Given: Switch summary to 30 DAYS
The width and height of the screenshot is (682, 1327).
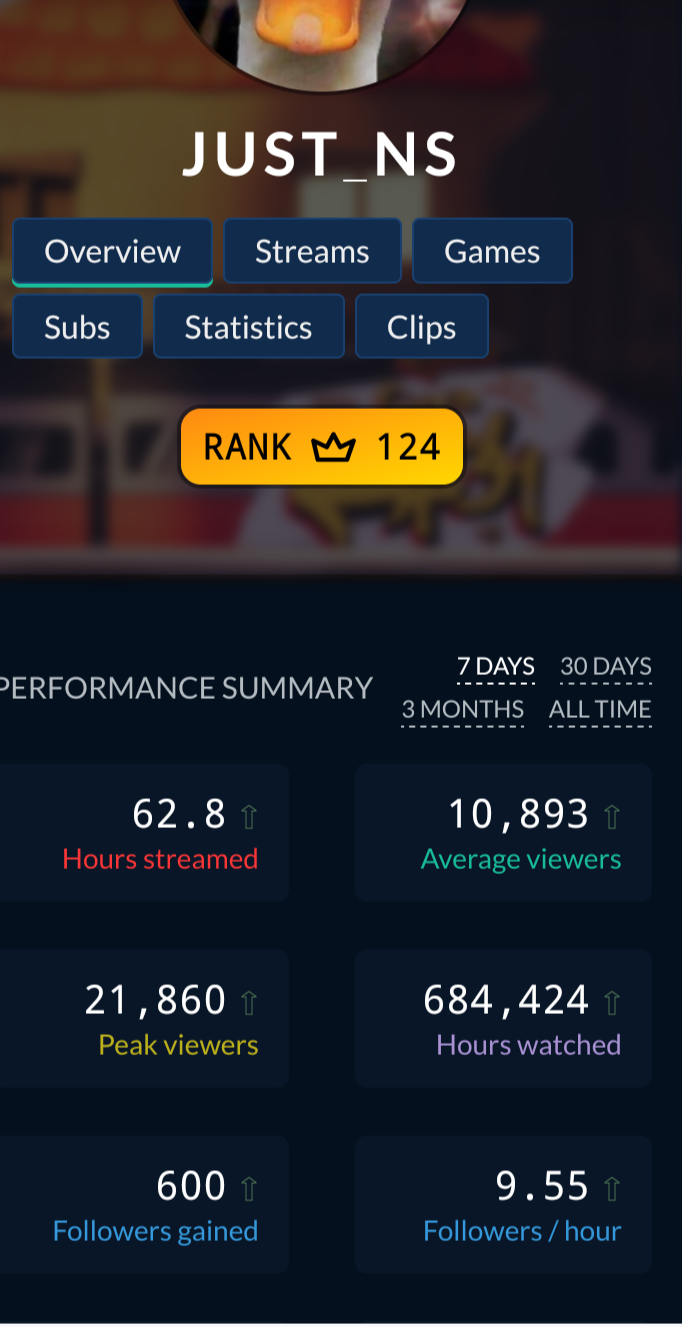Looking at the screenshot, I should 605,667.
